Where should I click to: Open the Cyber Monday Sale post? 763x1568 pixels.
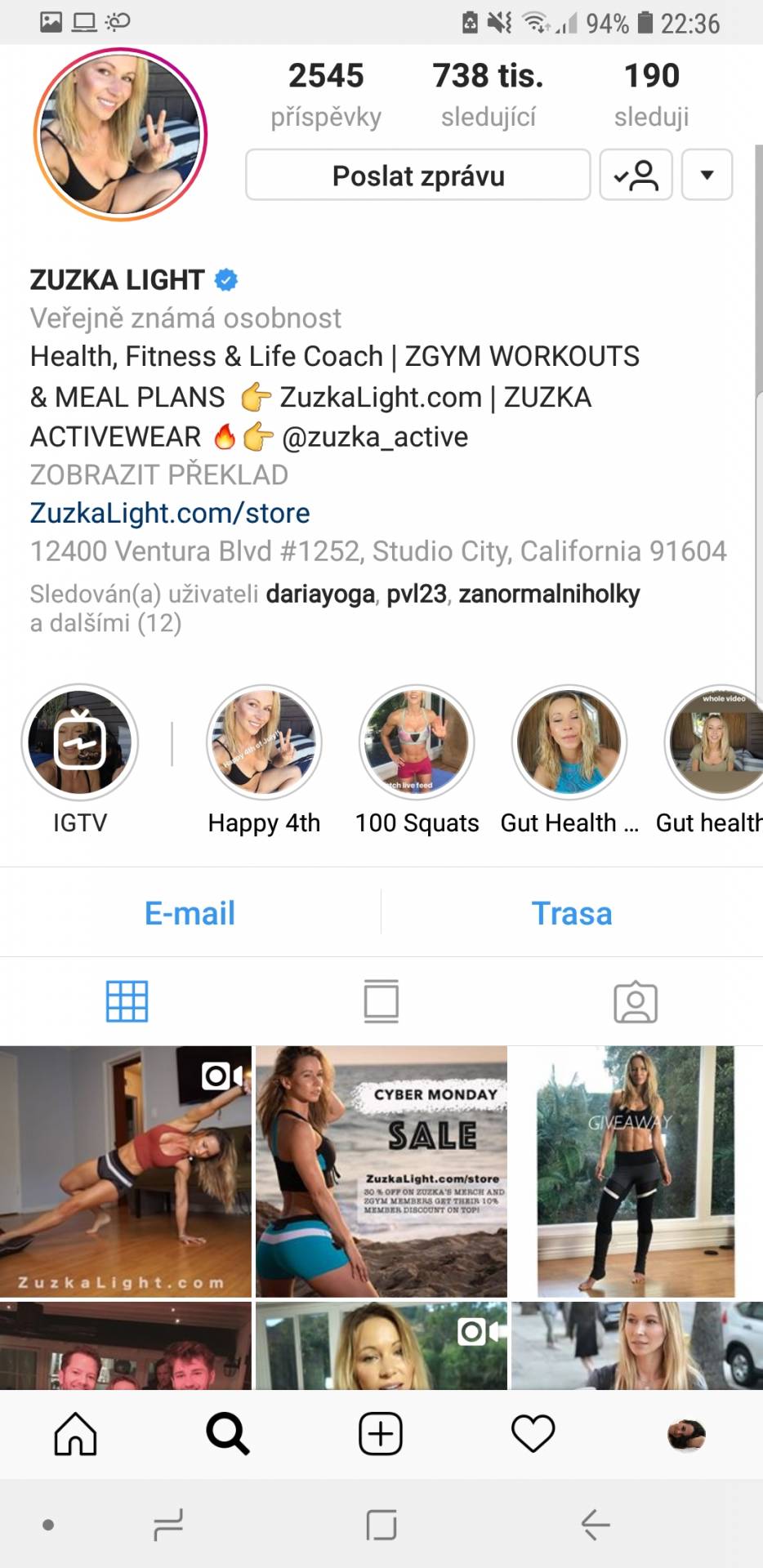[381, 1172]
